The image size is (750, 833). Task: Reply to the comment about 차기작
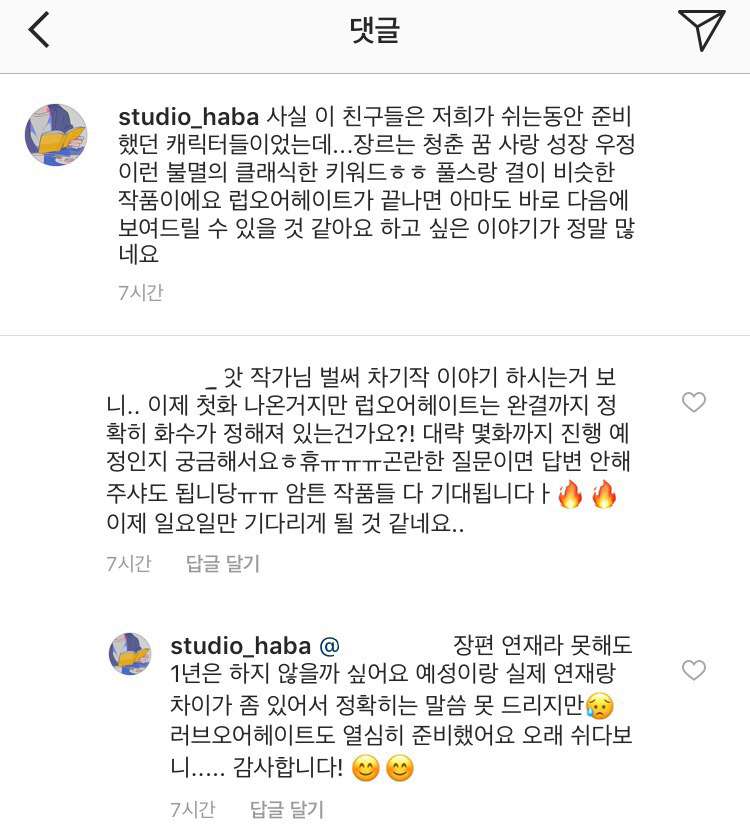[x=222, y=564]
